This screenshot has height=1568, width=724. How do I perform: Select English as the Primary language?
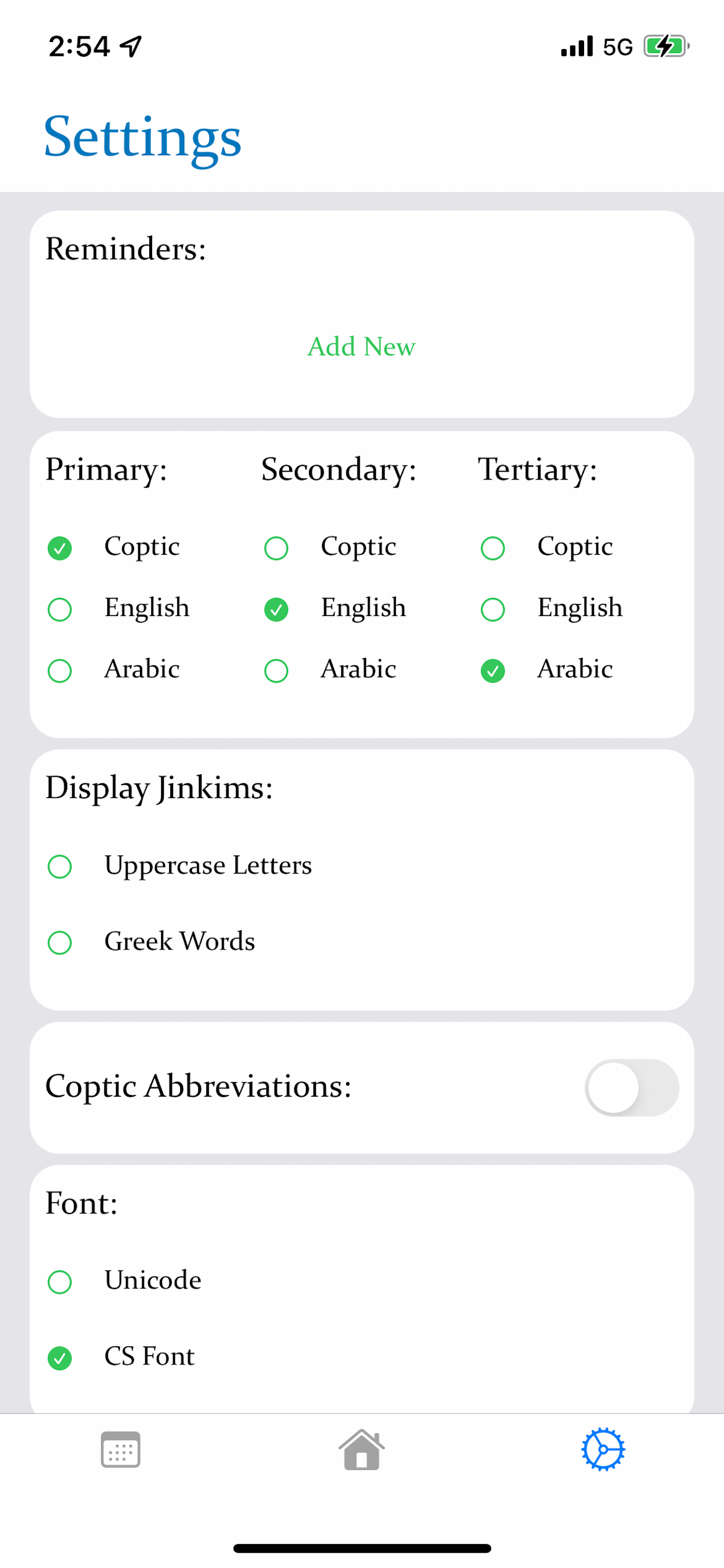pyautogui.click(x=59, y=610)
